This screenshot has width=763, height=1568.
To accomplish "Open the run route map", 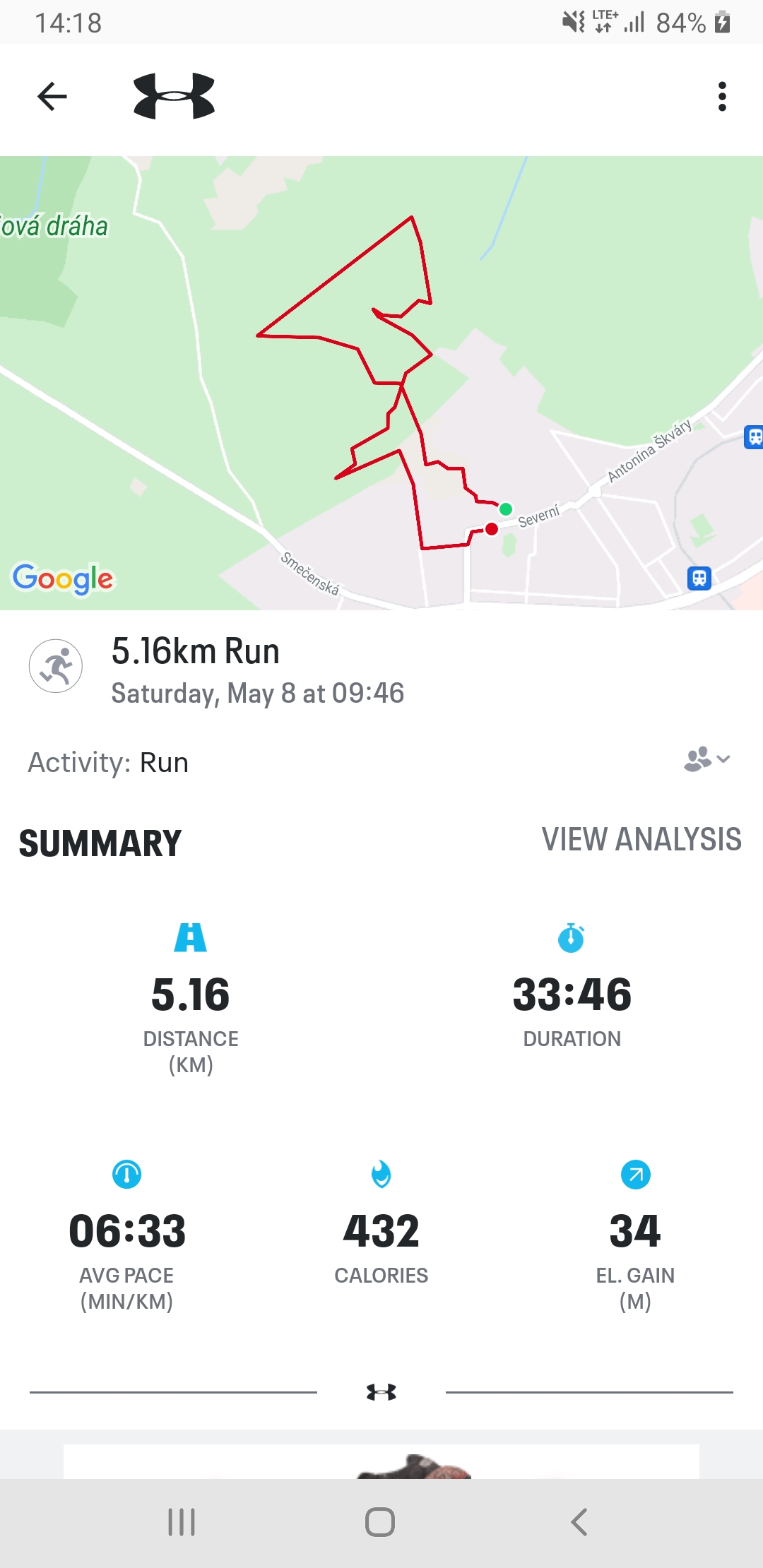I will point(381,383).
